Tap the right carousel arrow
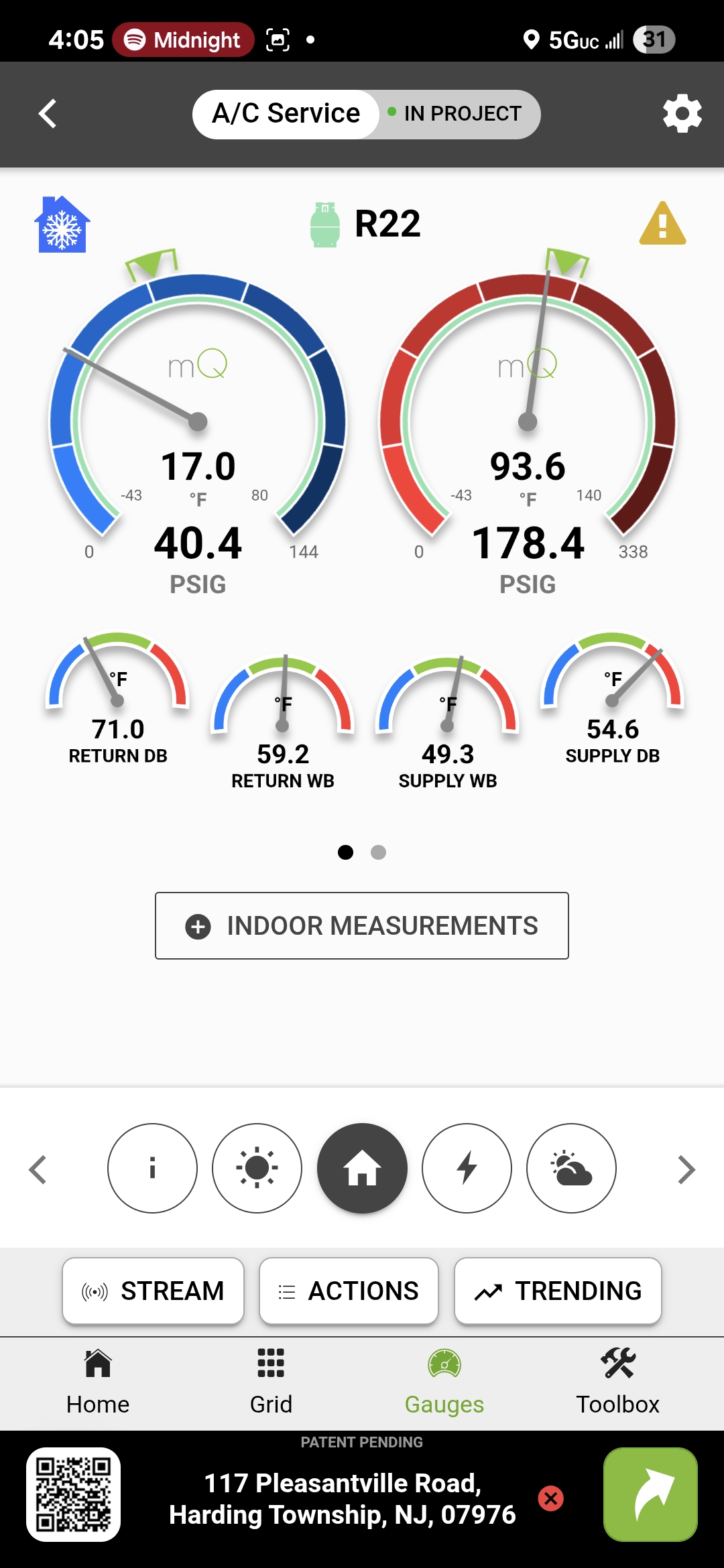Image resolution: width=724 pixels, height=1568 pixels. tap(686, 1170)
